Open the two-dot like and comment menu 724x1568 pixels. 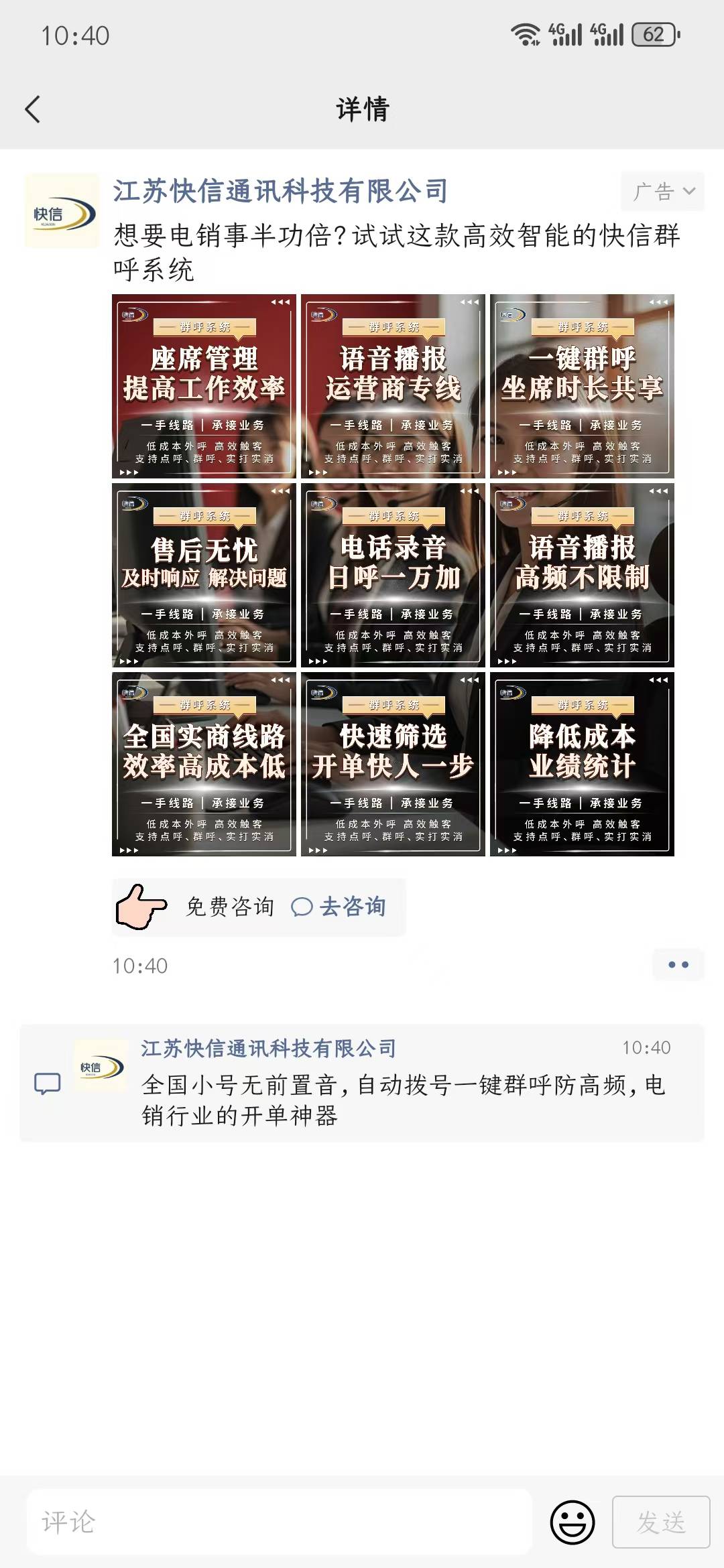click(x=678, y=965)
